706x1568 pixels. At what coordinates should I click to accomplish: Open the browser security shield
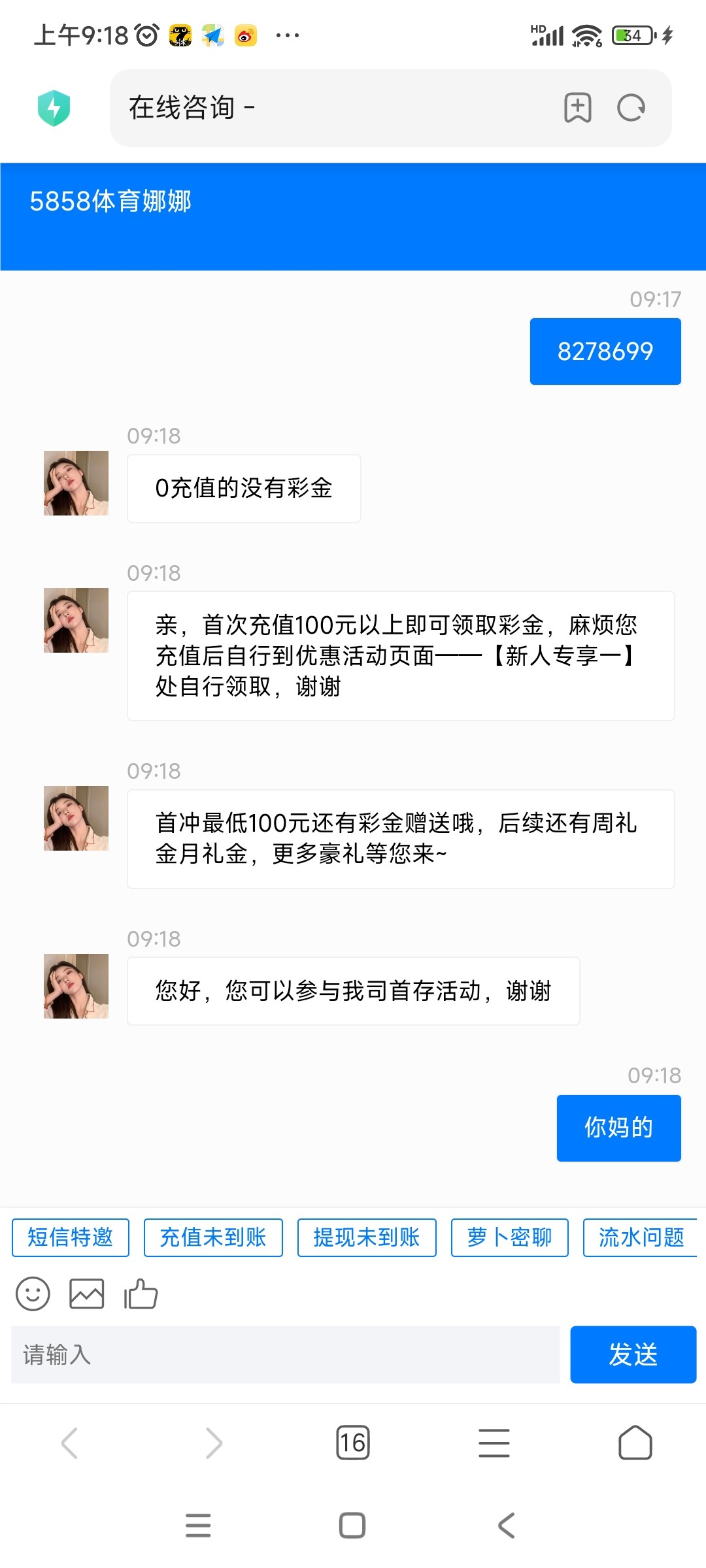(x=54, y=108)
